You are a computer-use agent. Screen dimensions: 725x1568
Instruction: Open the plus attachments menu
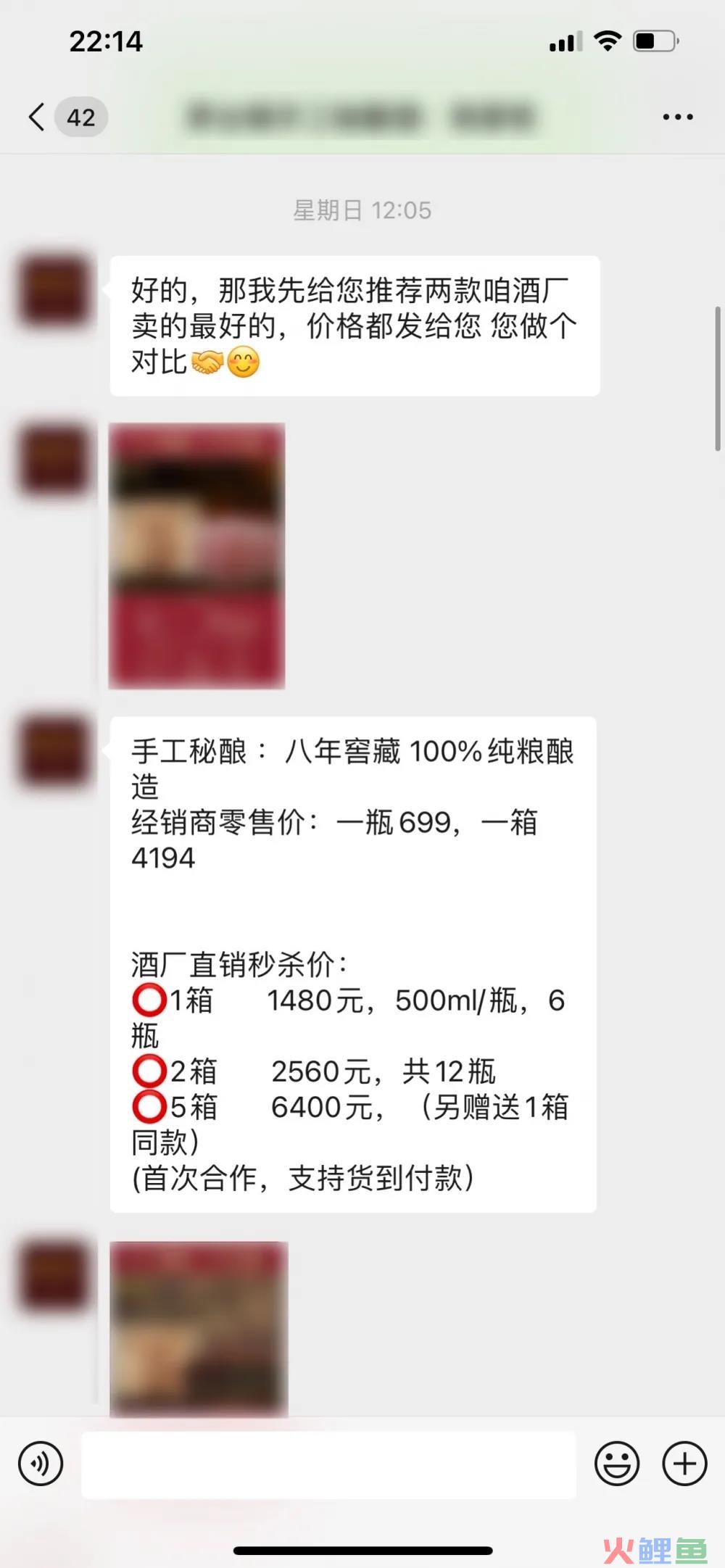click(684, 1464)
